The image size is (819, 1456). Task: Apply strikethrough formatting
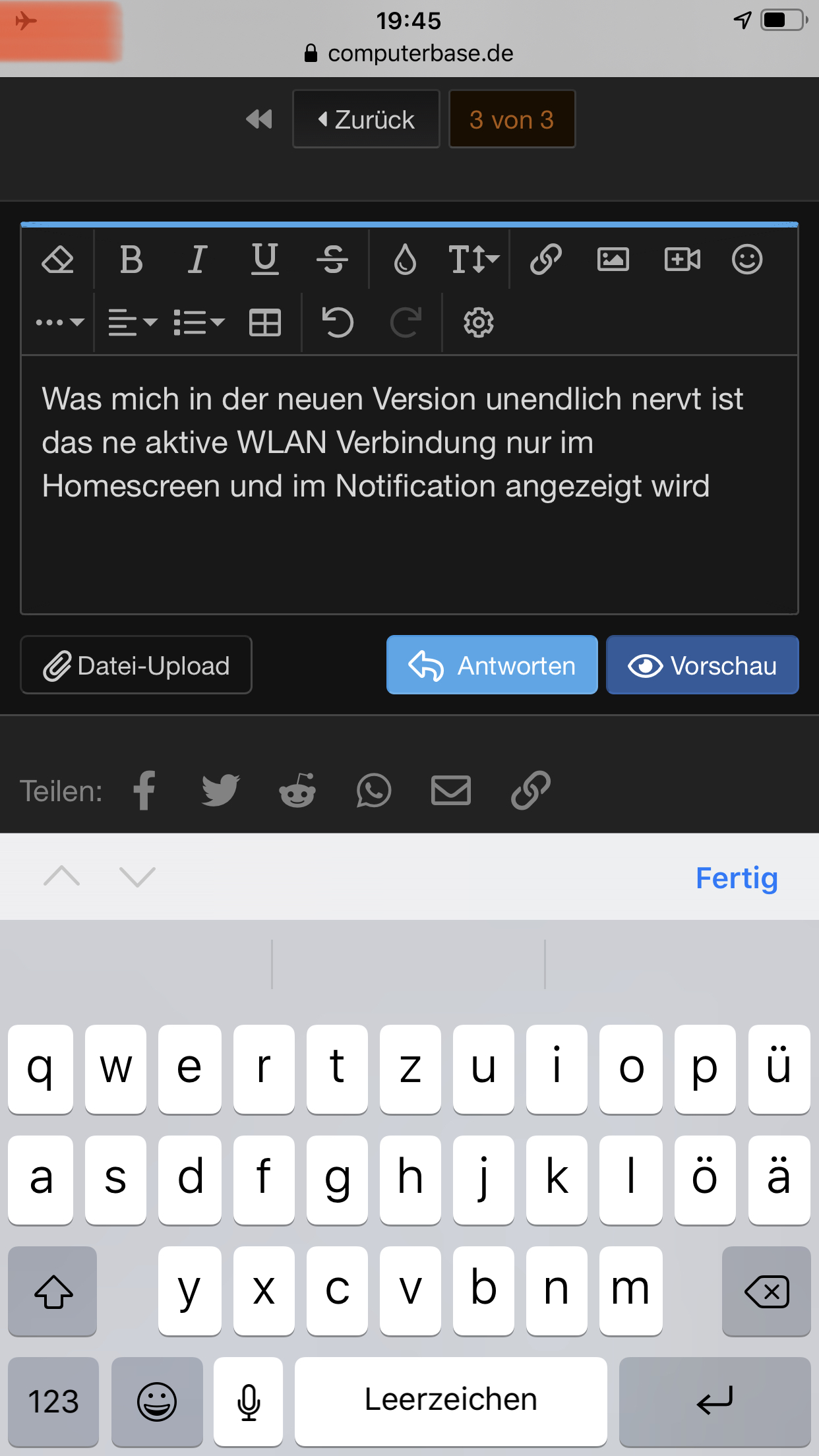coord(332,259)
